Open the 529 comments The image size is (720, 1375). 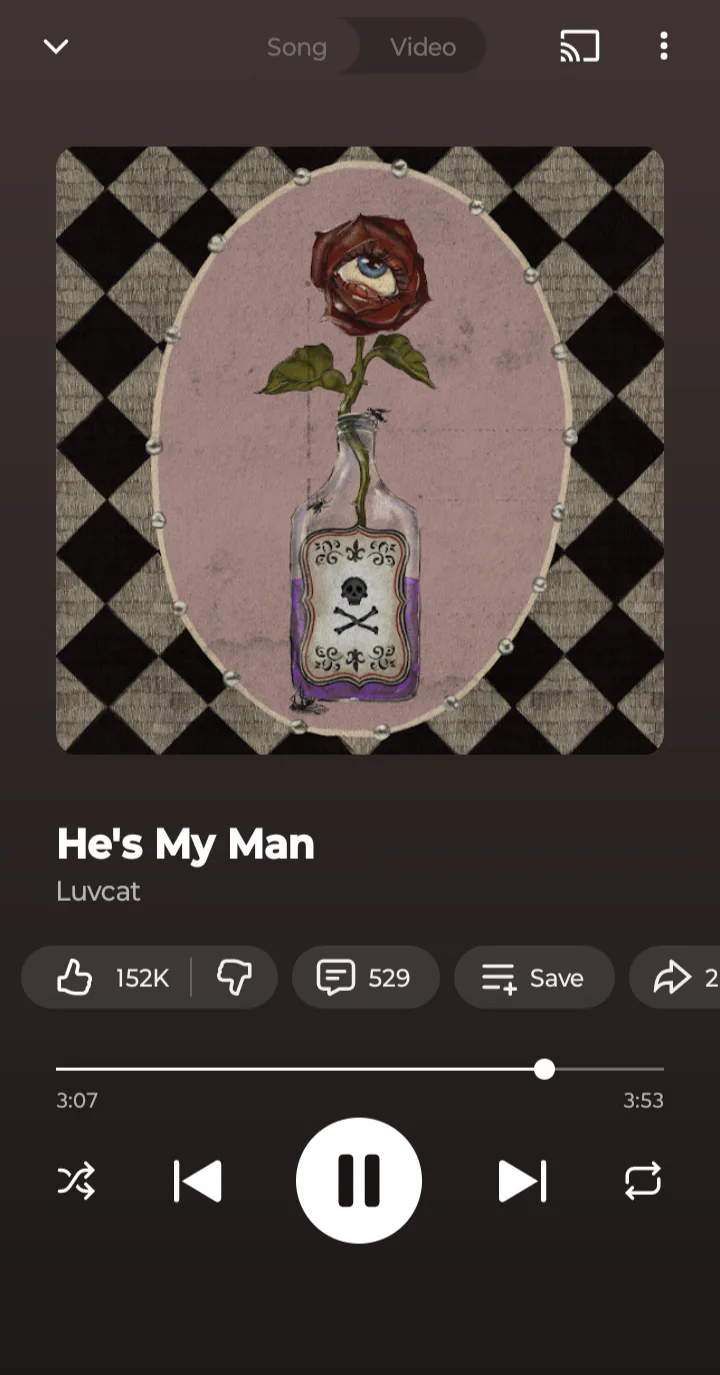pos(365,977)
